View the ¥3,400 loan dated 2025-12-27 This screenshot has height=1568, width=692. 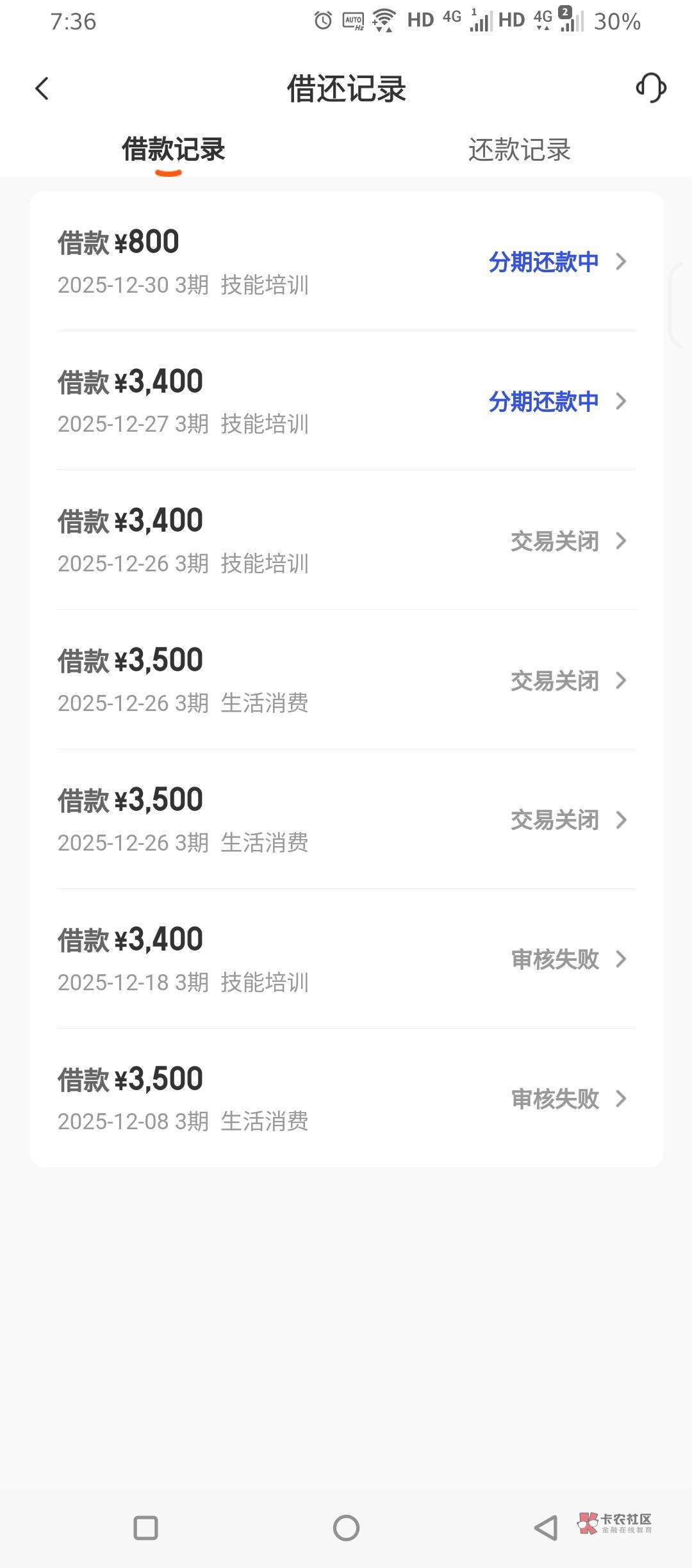346,401
